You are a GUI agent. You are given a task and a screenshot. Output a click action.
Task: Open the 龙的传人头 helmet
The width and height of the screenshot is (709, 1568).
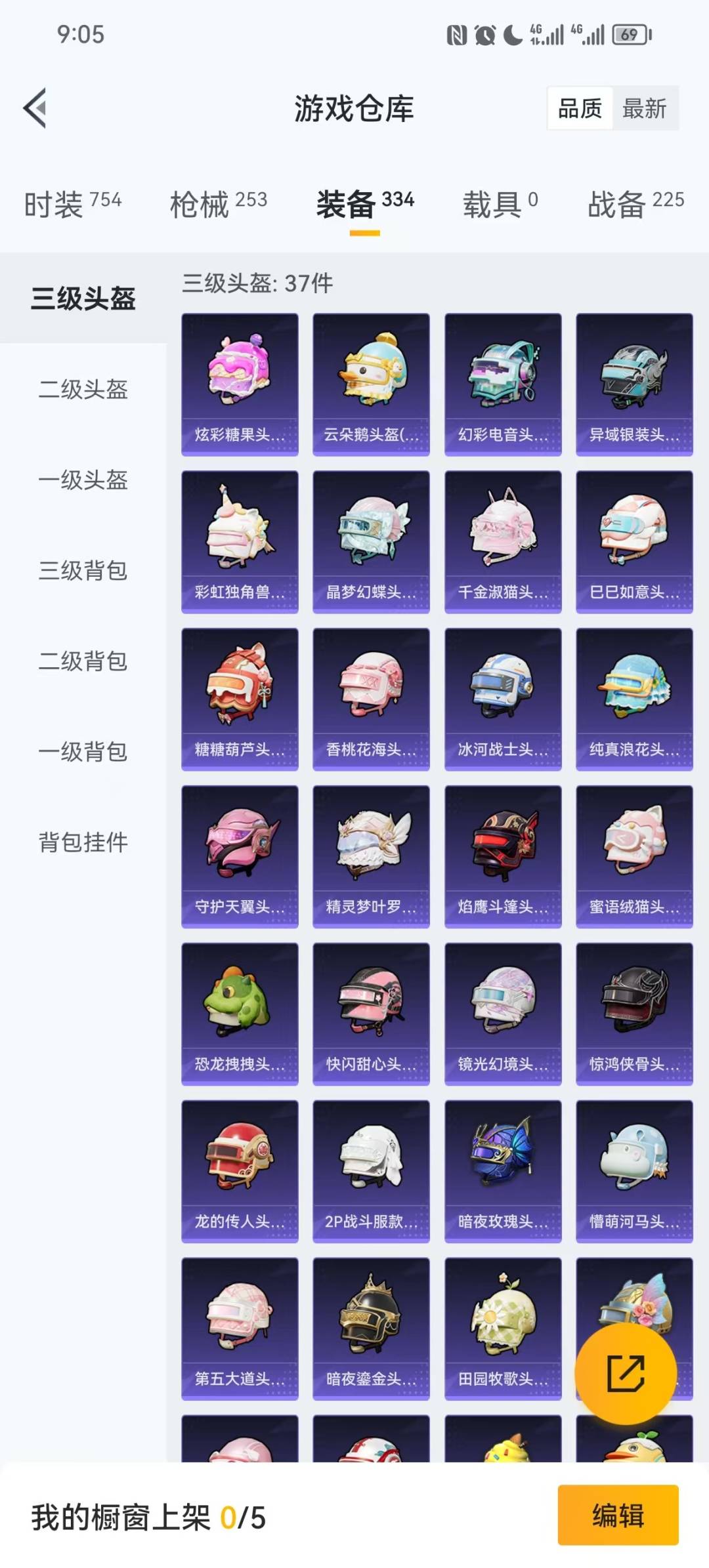pyautogui.click(x=239, y=1171)
